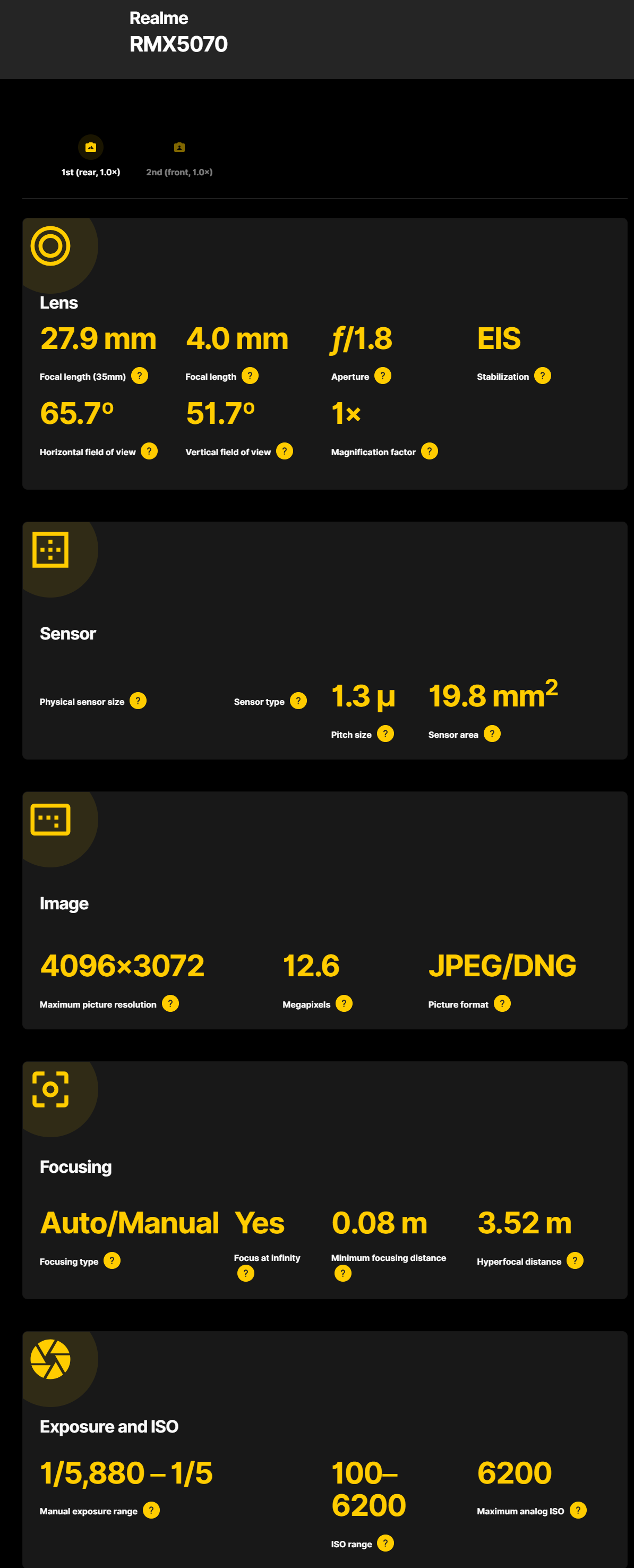
Task: Tap the Megapixels help icon
Action: point(344,1004)
